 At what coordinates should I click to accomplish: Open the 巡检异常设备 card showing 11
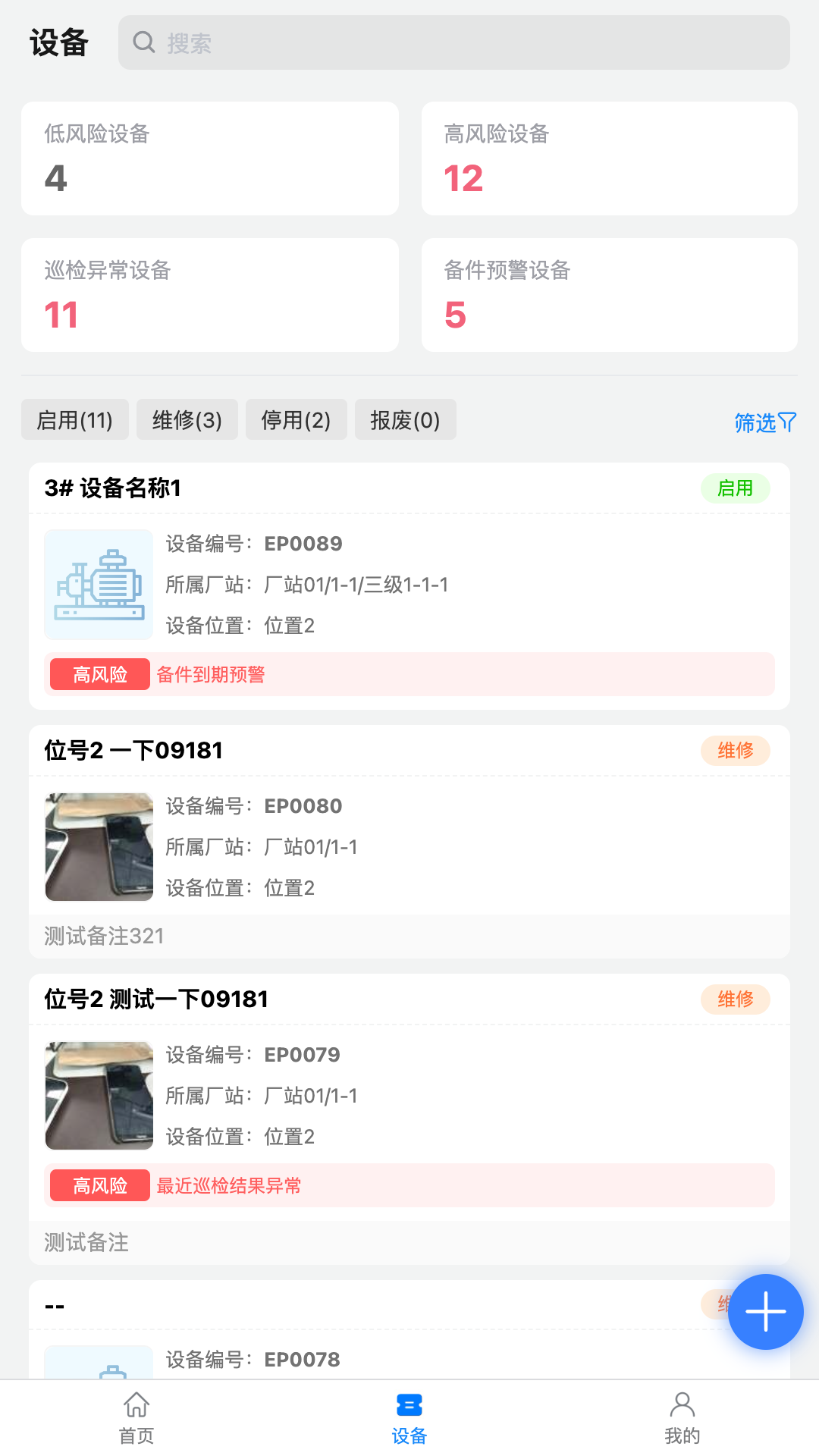click(x=209, y=294)
